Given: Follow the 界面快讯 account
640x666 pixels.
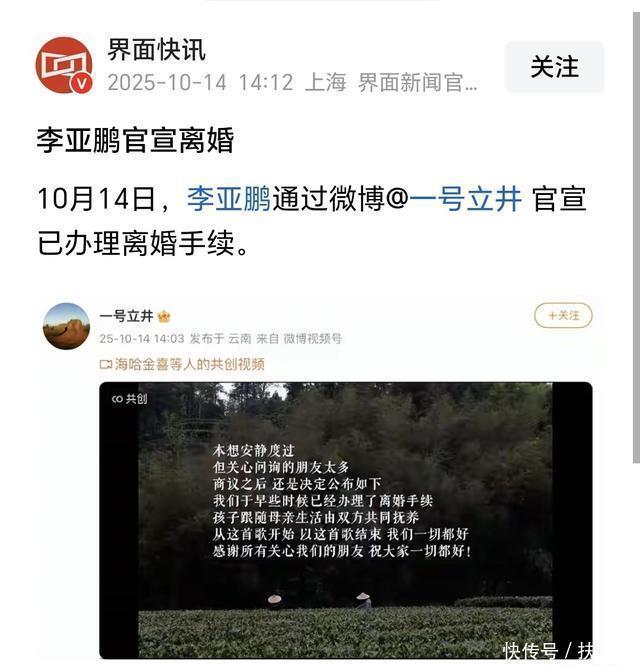Looking at the screenshot, I should click(x=554, y=67).
